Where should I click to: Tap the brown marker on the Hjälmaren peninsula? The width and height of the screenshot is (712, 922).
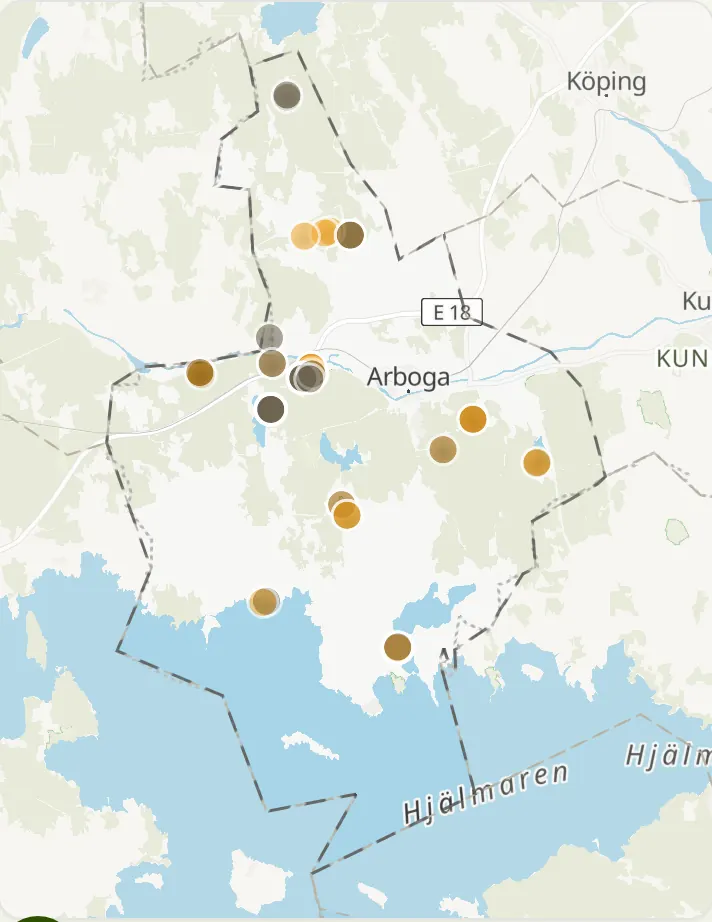pyautogui.click(x=397, y=647)
